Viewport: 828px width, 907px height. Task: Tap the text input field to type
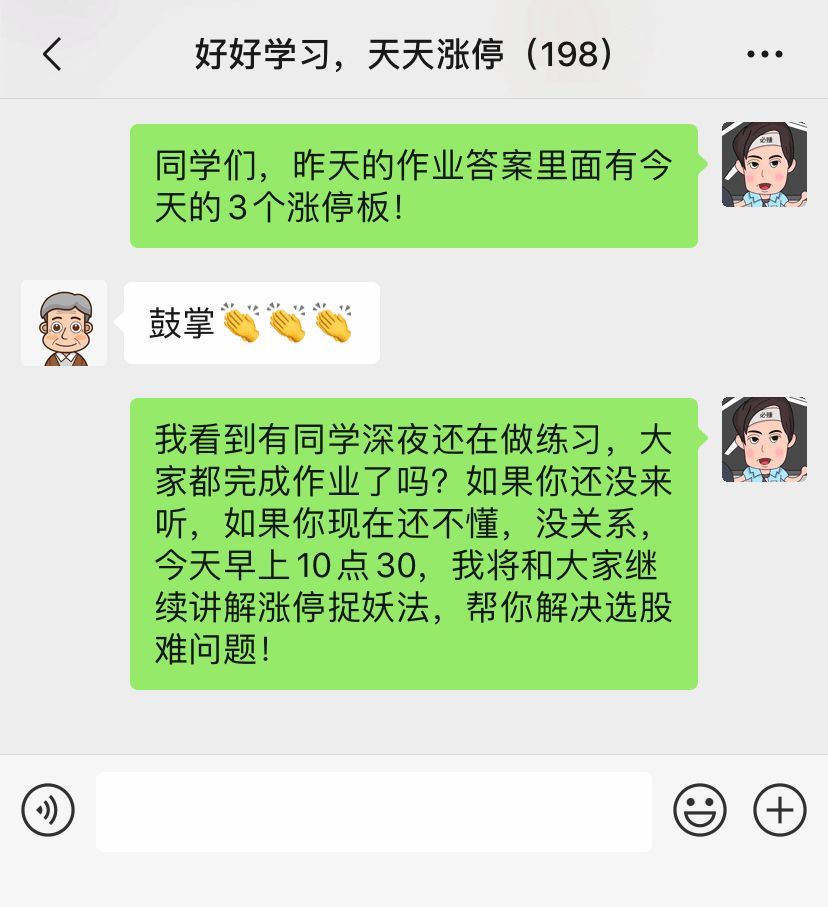[x=373, y=811]
